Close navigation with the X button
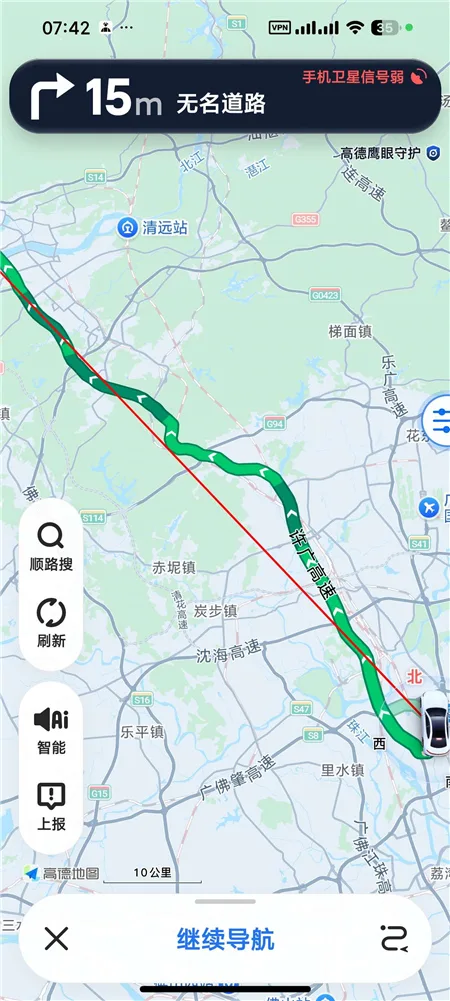This screenshot has height=1001, width=450. point(56,939)
